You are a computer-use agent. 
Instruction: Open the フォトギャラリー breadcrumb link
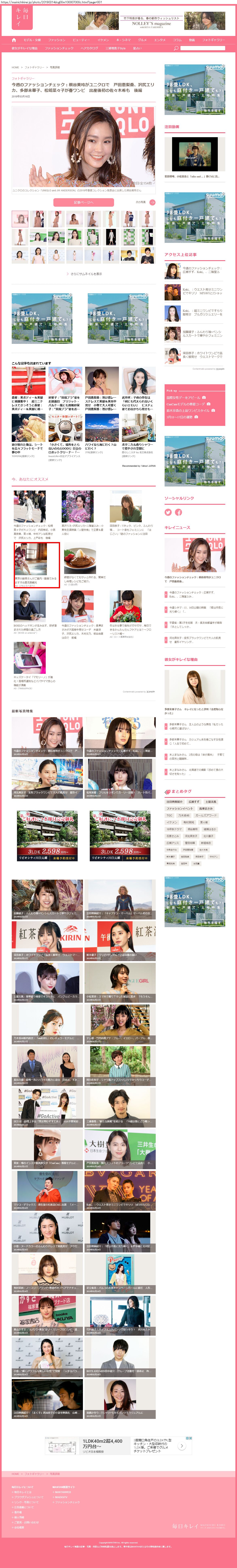pyautogui.click(x=34, y=67)
